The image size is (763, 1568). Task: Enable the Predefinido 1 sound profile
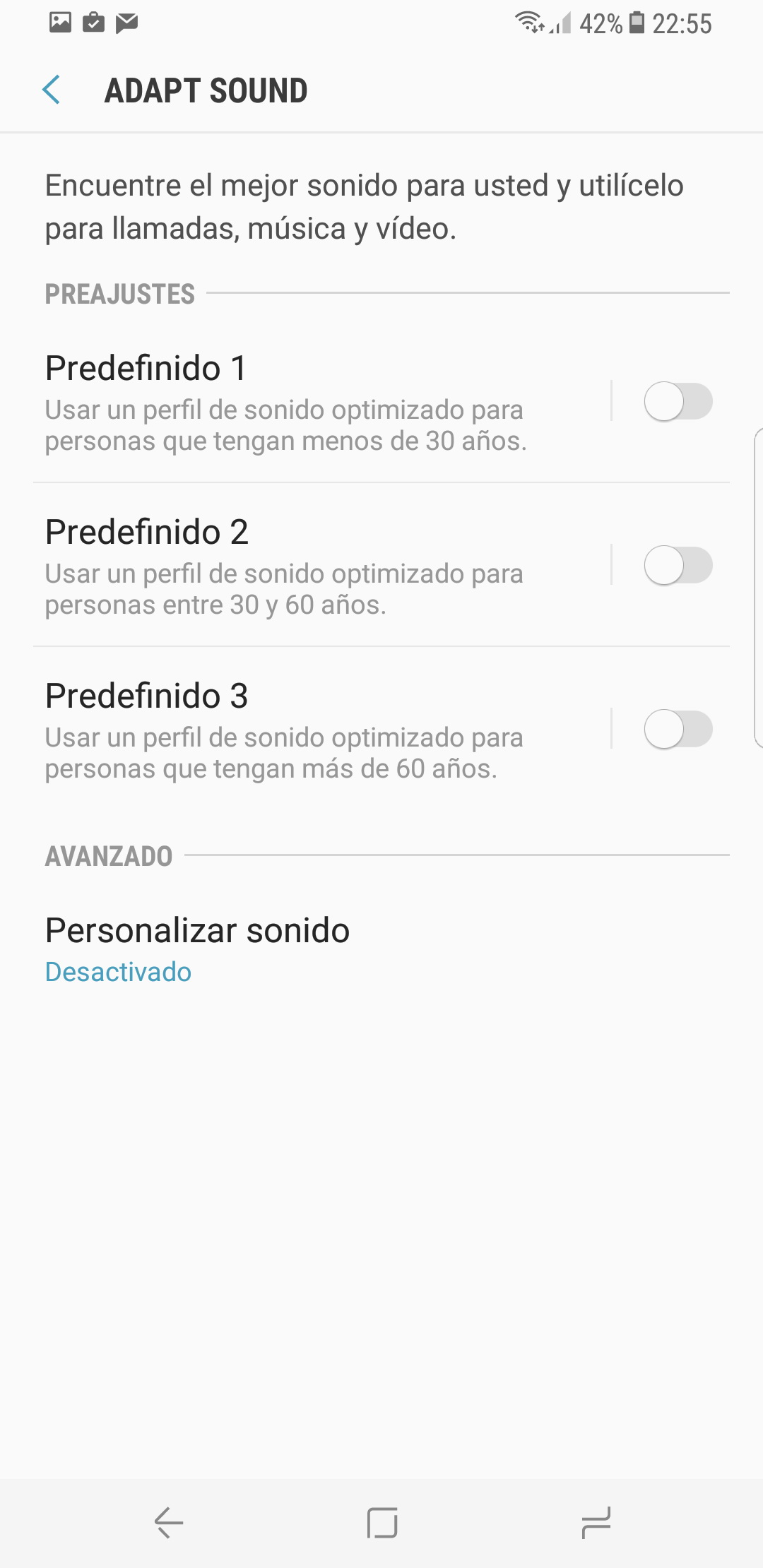click(x=678, y=402)
